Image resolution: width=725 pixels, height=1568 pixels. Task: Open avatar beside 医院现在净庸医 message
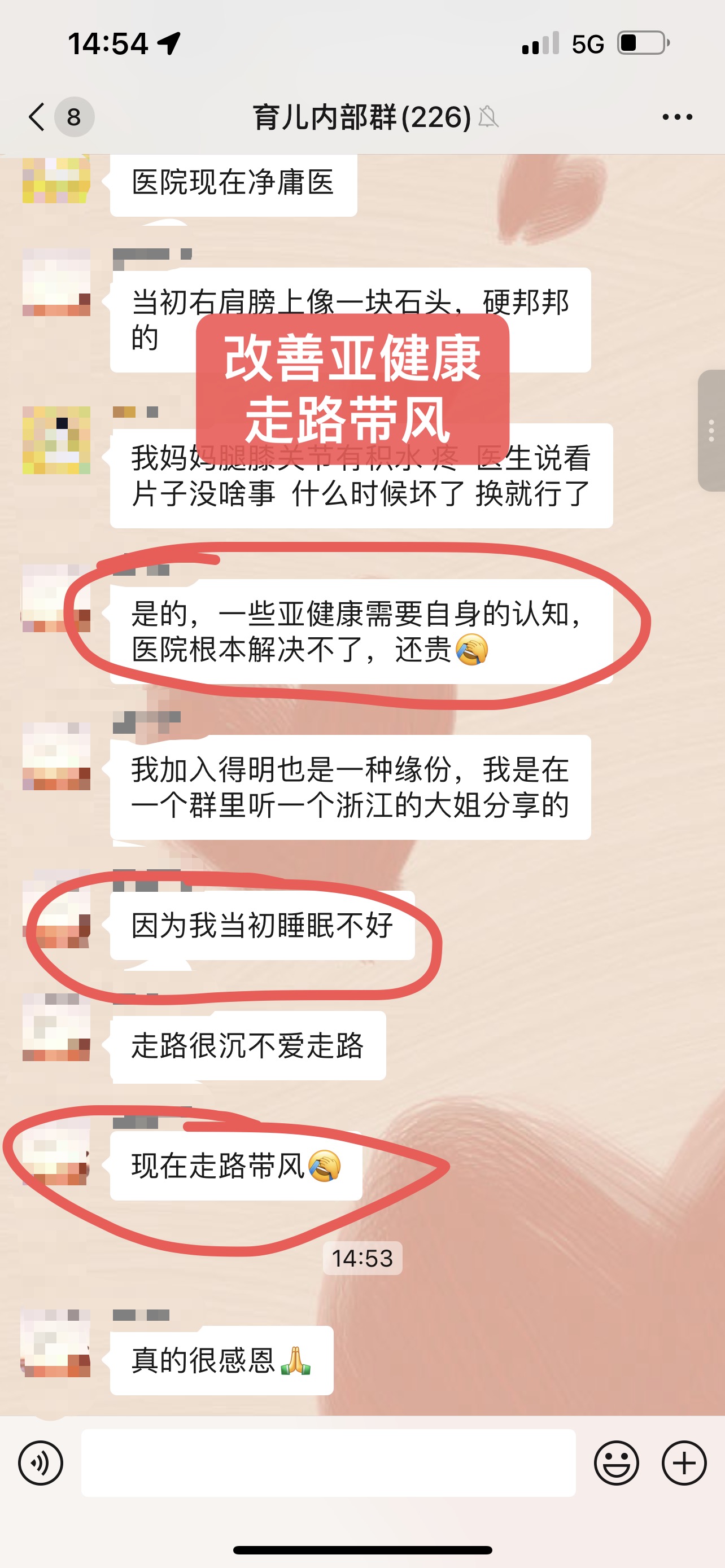pos(56,179)
